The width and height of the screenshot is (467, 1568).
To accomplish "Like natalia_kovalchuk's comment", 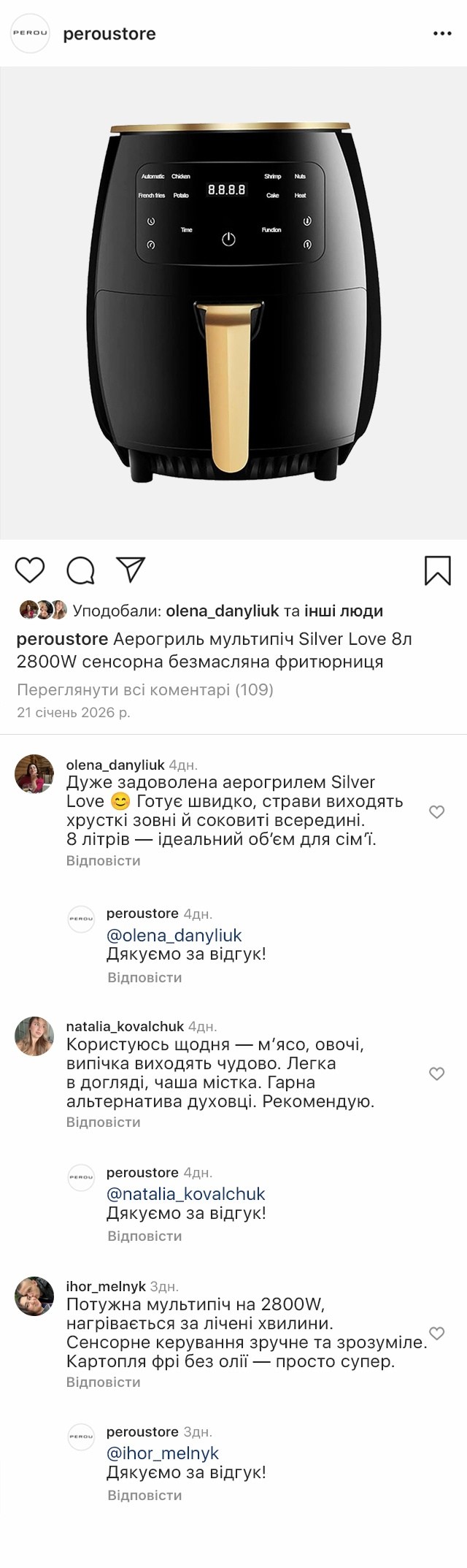I will tap(436, 1073).
